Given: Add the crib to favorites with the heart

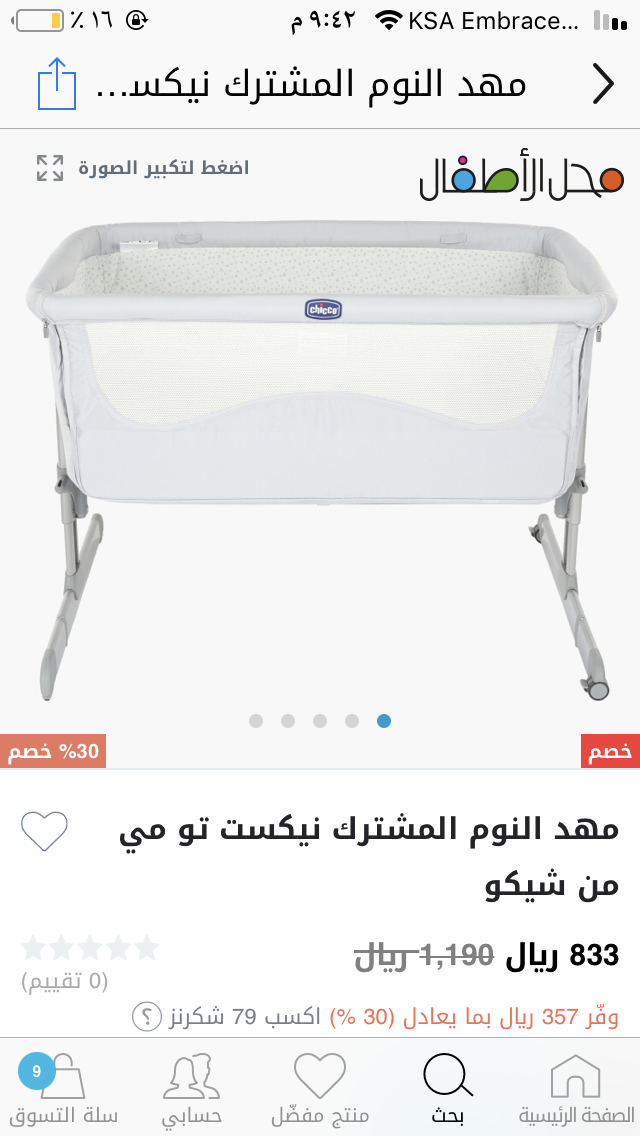Looking at the screenshot, I should pos(44,831).
